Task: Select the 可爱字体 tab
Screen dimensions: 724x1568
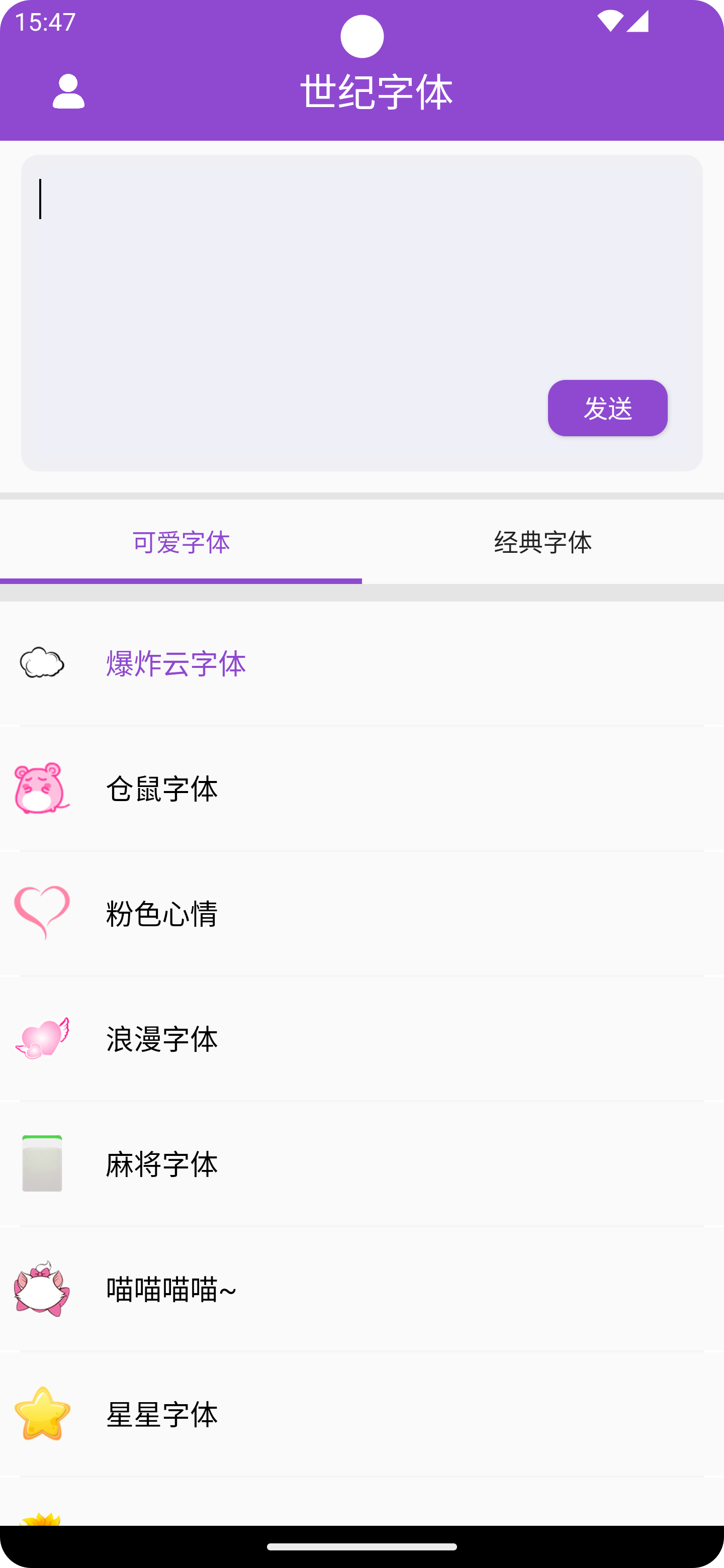Action: pyautogui.click(x=181, y=542)
